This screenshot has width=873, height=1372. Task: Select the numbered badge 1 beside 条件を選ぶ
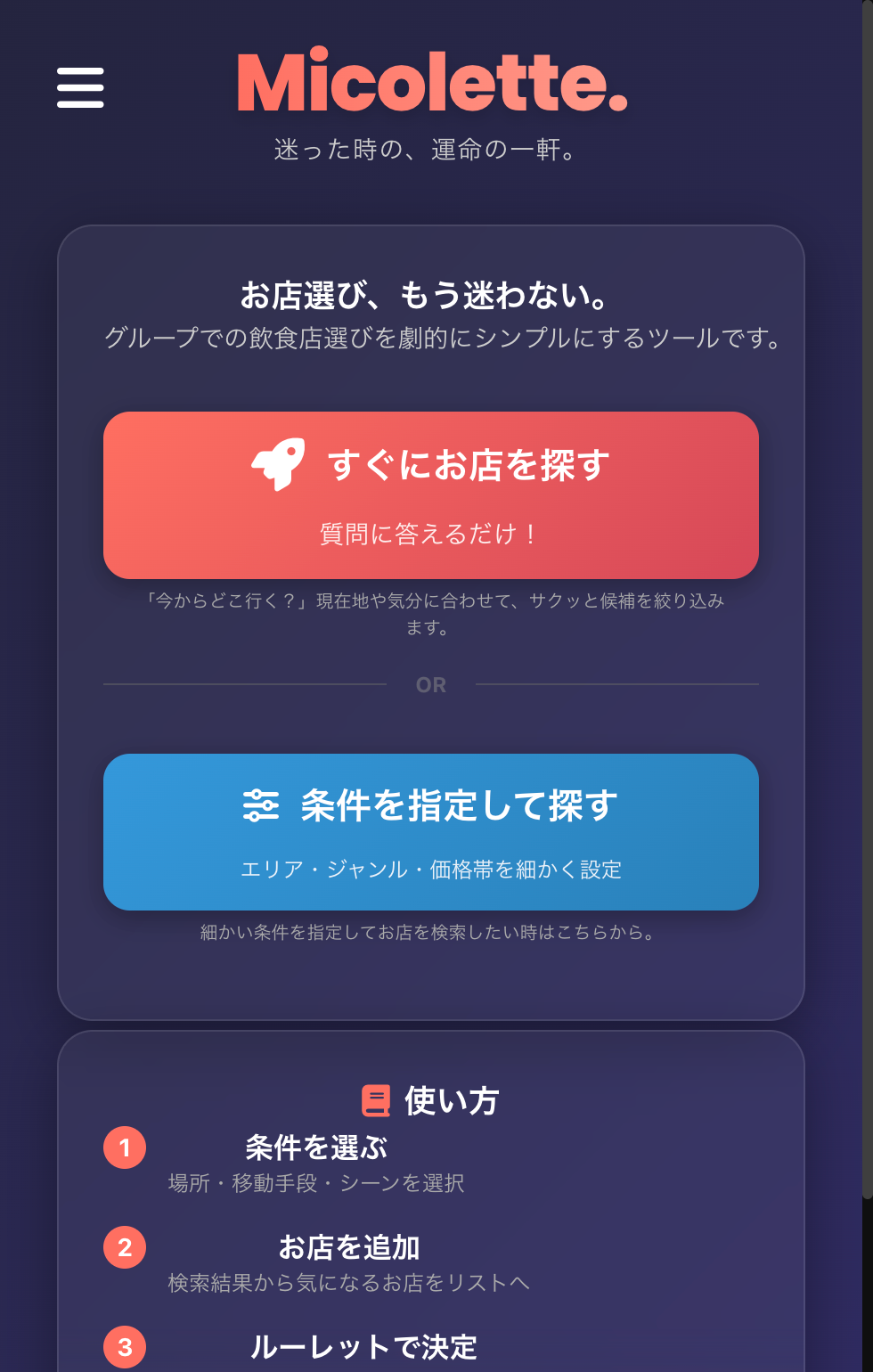pos(124,1147)
